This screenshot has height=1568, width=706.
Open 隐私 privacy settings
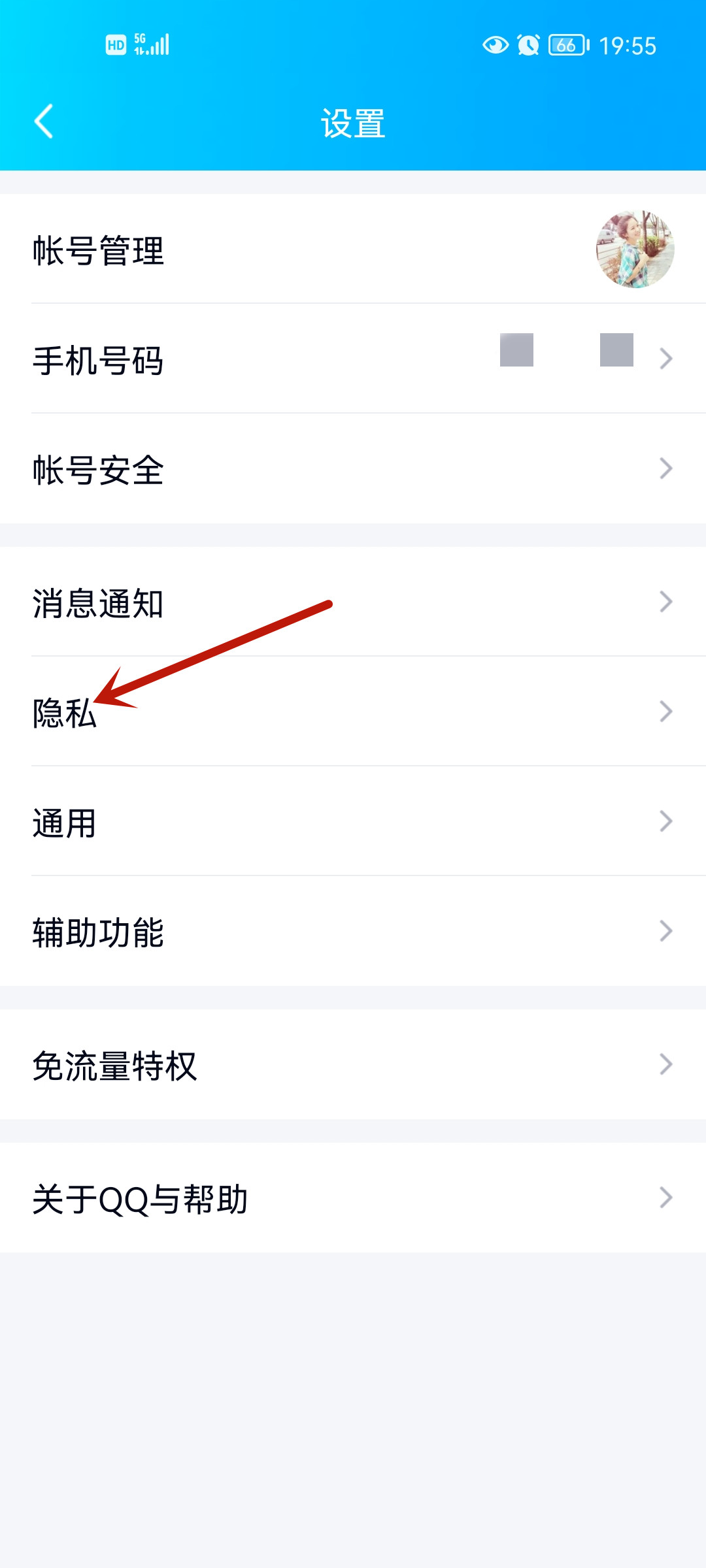click(x=353, y=712)
